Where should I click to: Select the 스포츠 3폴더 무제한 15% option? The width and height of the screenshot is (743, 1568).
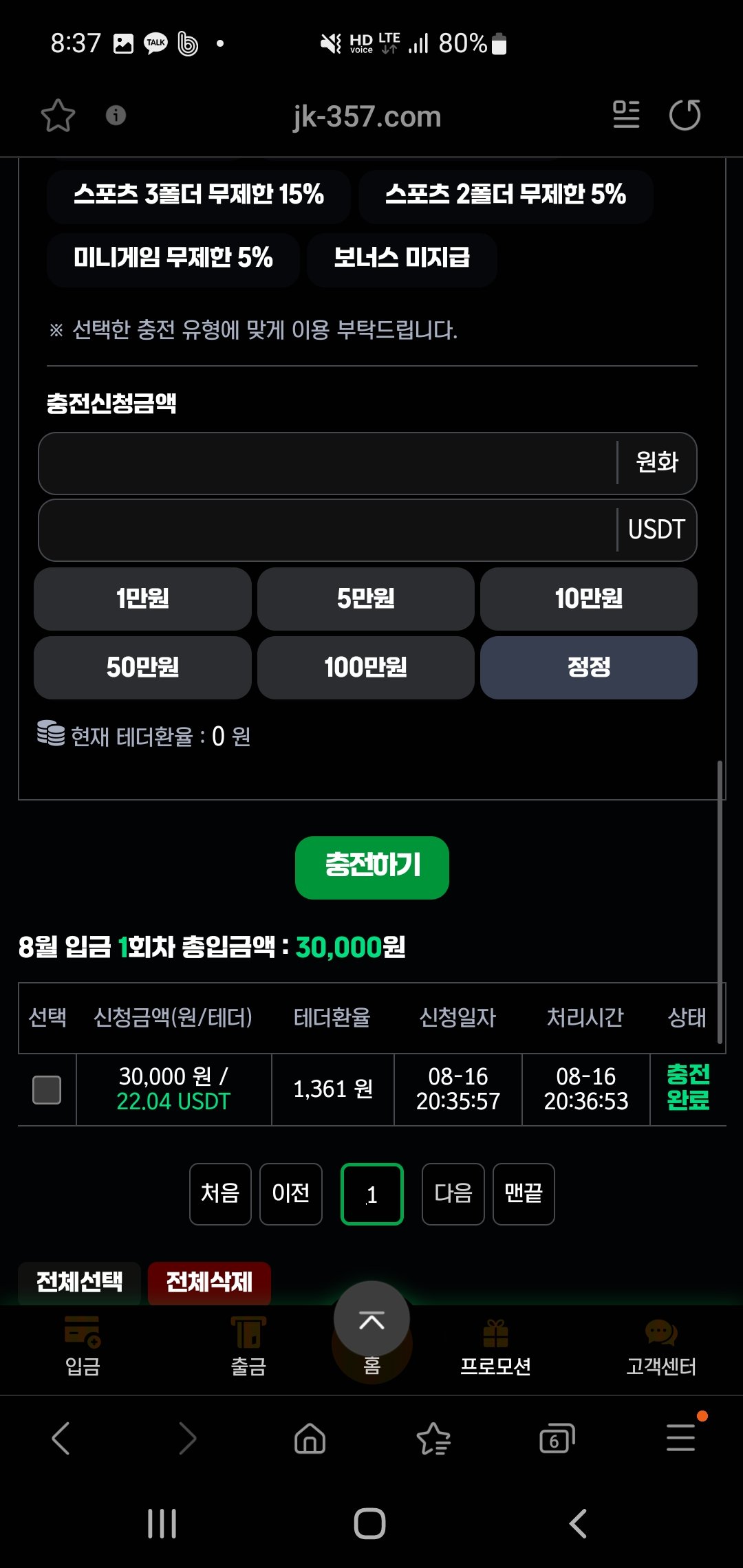198,195
